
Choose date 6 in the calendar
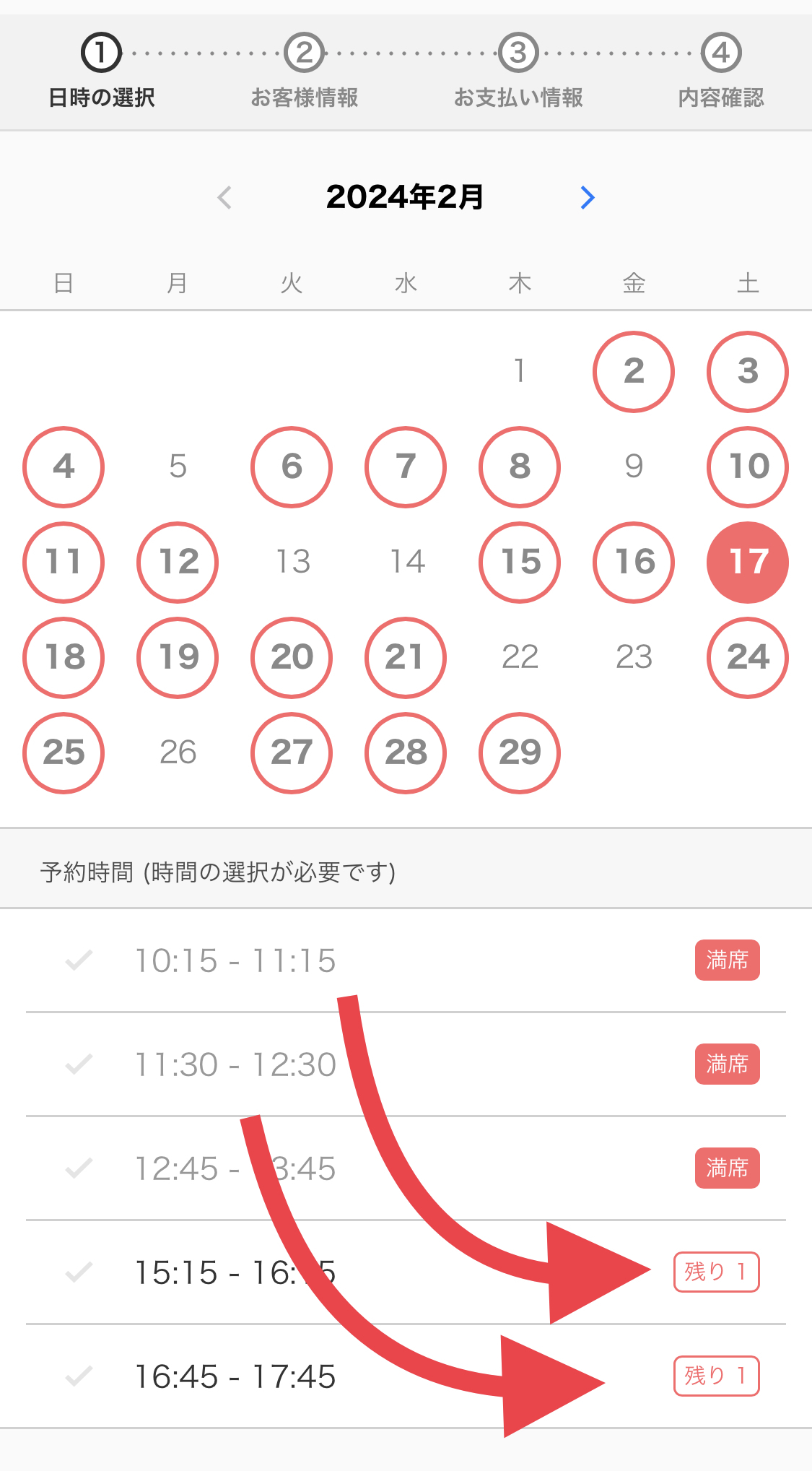point(292,467)
